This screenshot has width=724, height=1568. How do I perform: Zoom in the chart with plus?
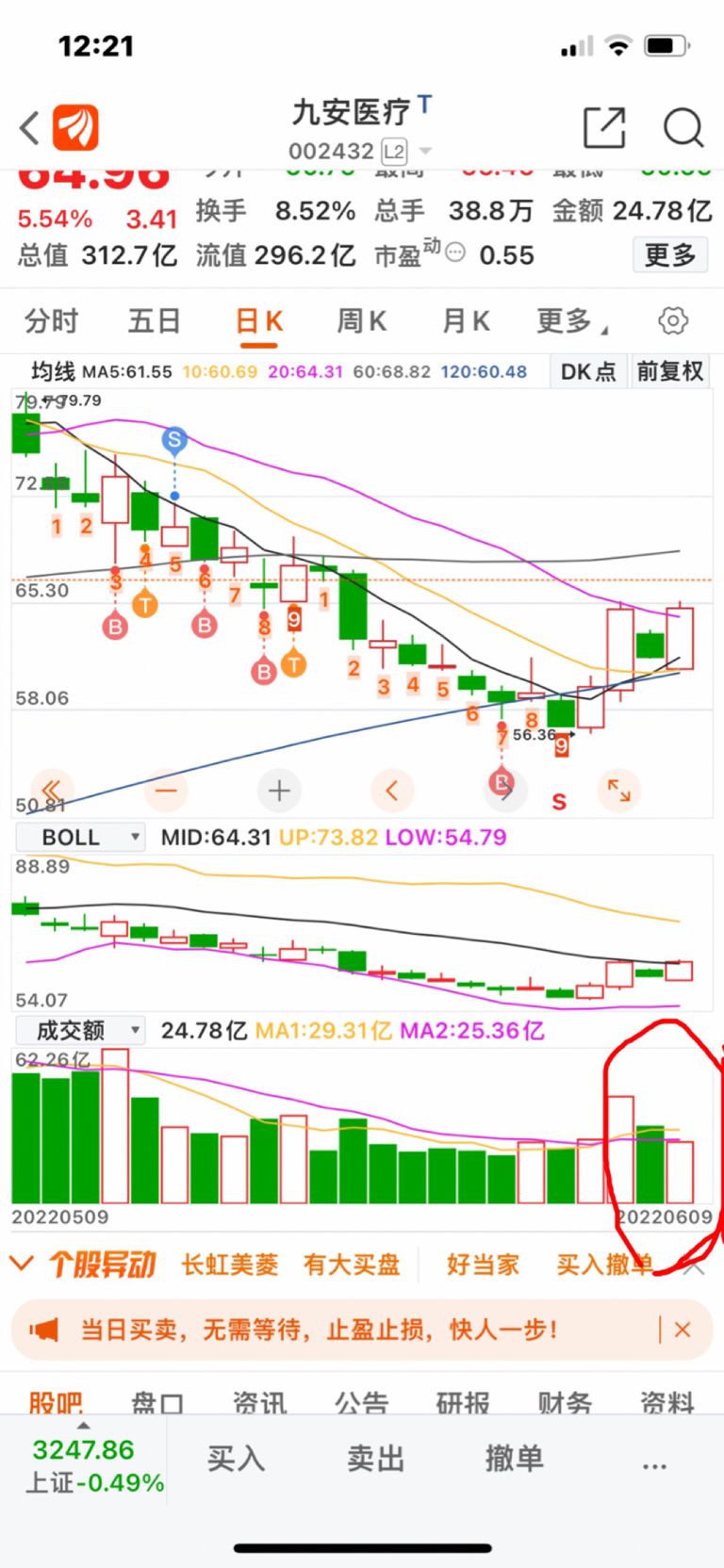click(278, 790)
